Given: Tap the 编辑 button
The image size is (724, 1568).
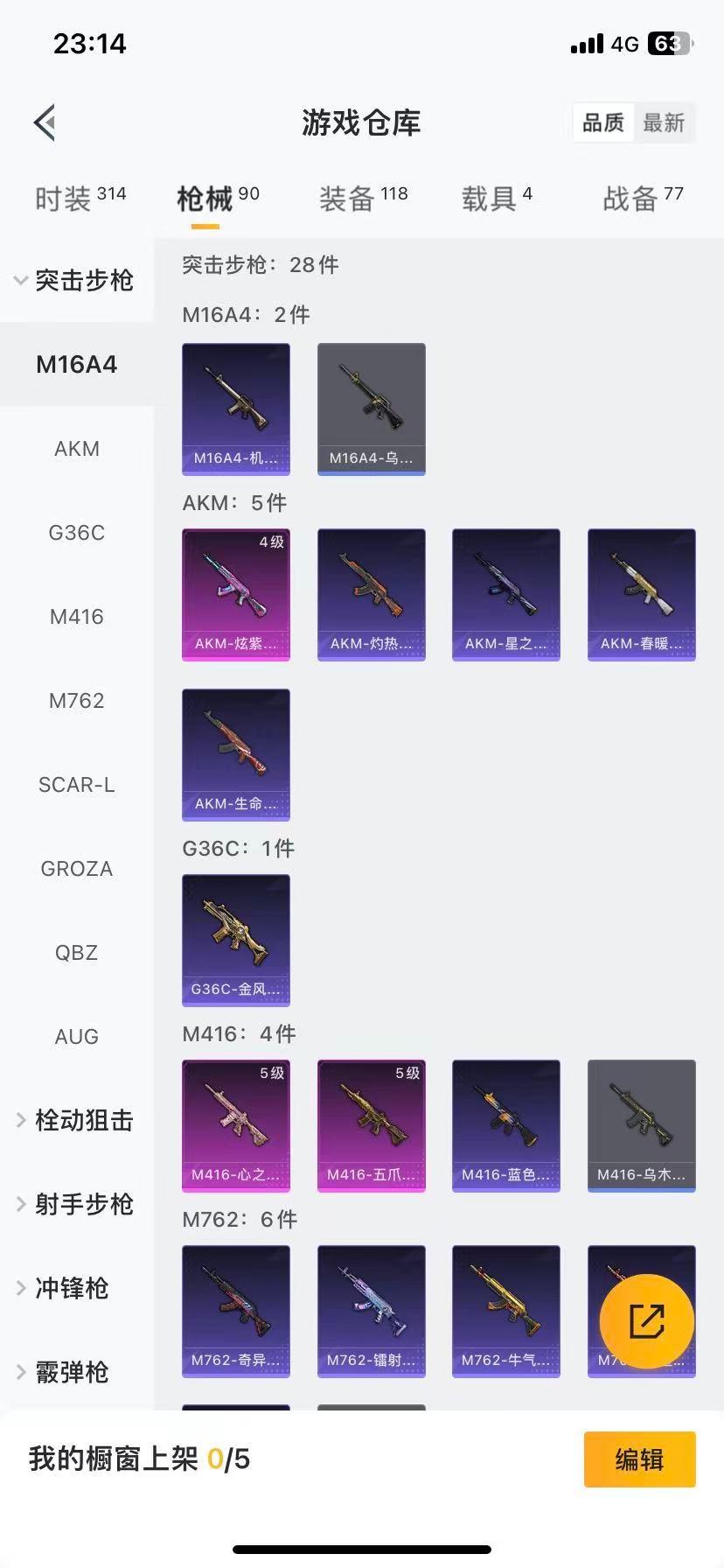Looking at the screenshot, I should coord(639,1459).
